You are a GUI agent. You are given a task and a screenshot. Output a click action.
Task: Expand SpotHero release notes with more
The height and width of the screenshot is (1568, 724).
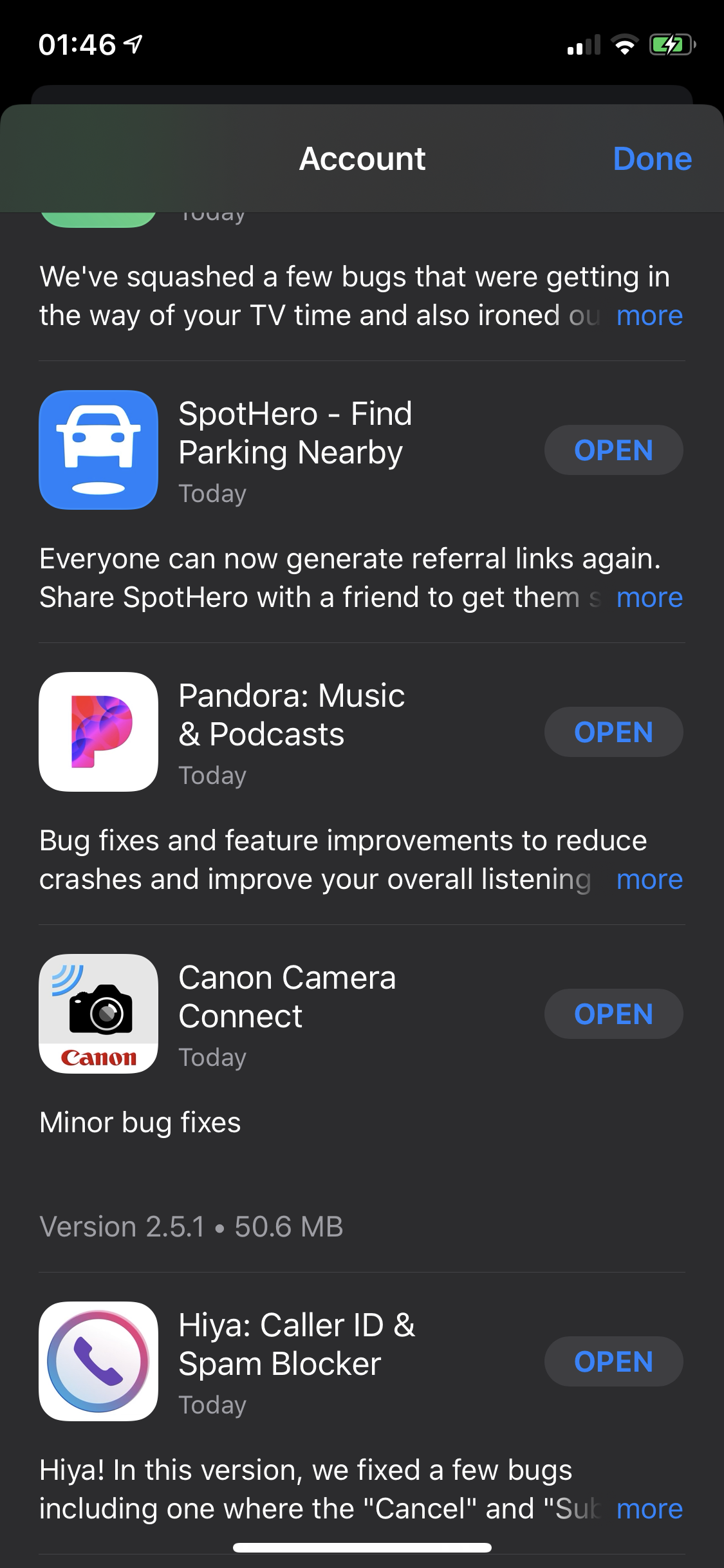tap(649, 598)
